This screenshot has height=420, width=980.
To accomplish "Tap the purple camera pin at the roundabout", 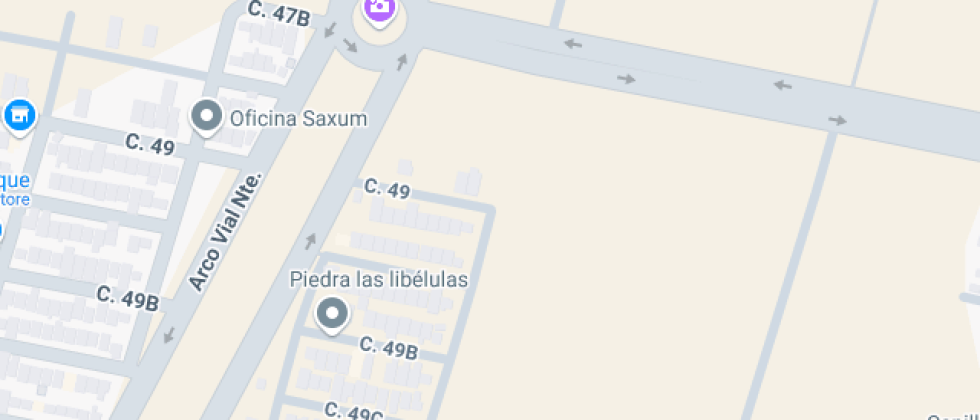I will point(379,9).
